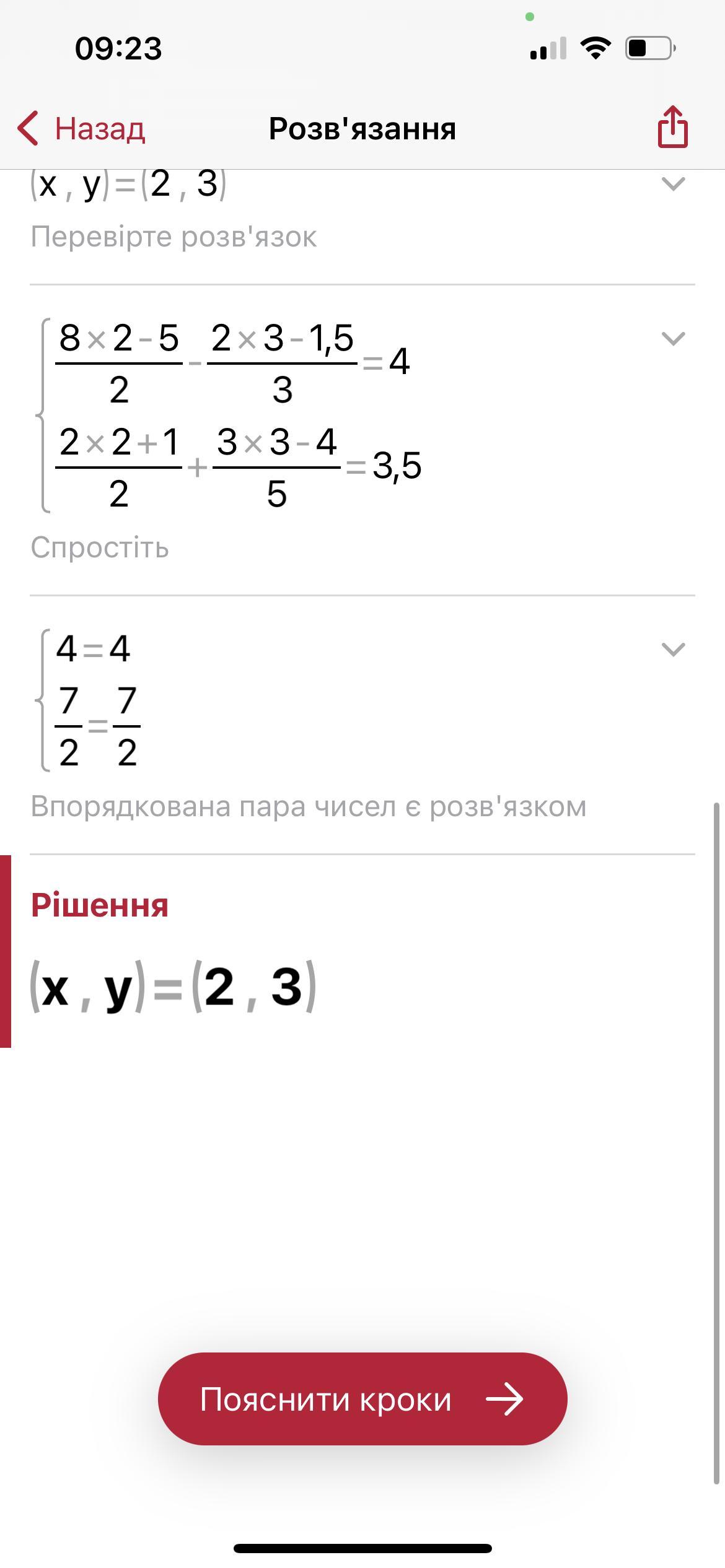Expand the 4=4 simplified step chevron
The height and width of the screenshot is (1568, 725).
point(673,649)
